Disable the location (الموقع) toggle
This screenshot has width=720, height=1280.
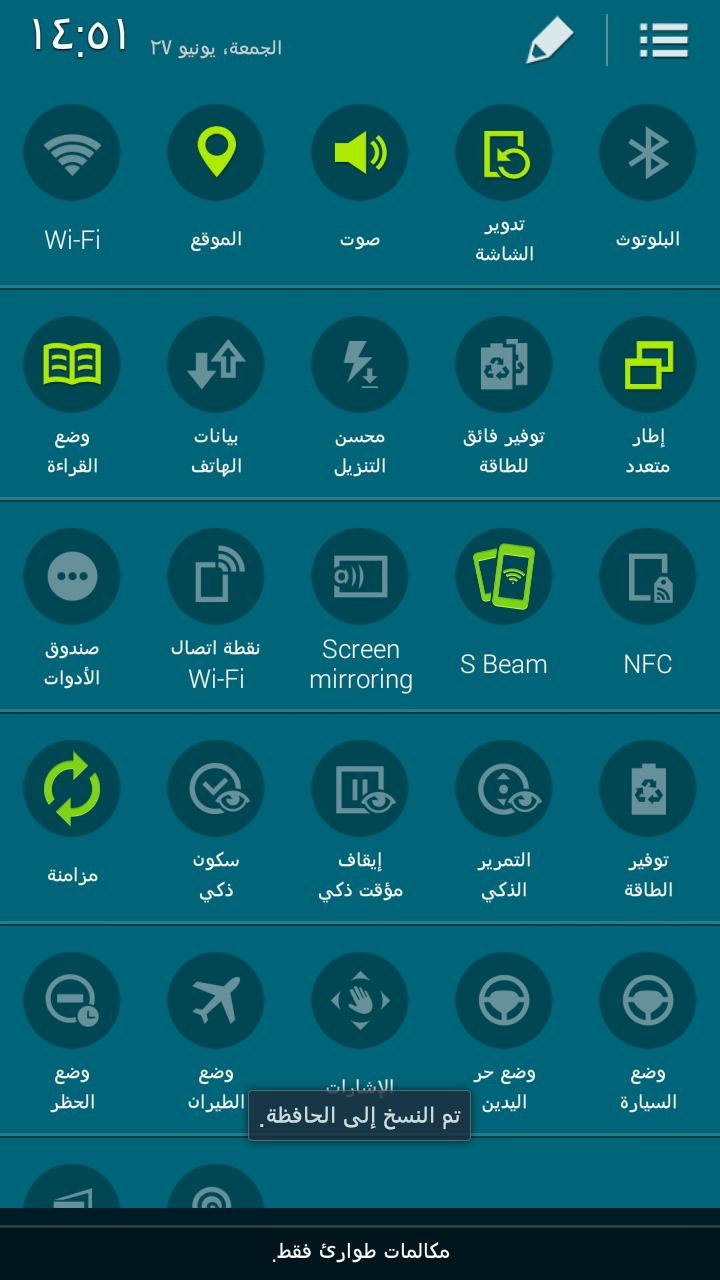coord(216,153)
